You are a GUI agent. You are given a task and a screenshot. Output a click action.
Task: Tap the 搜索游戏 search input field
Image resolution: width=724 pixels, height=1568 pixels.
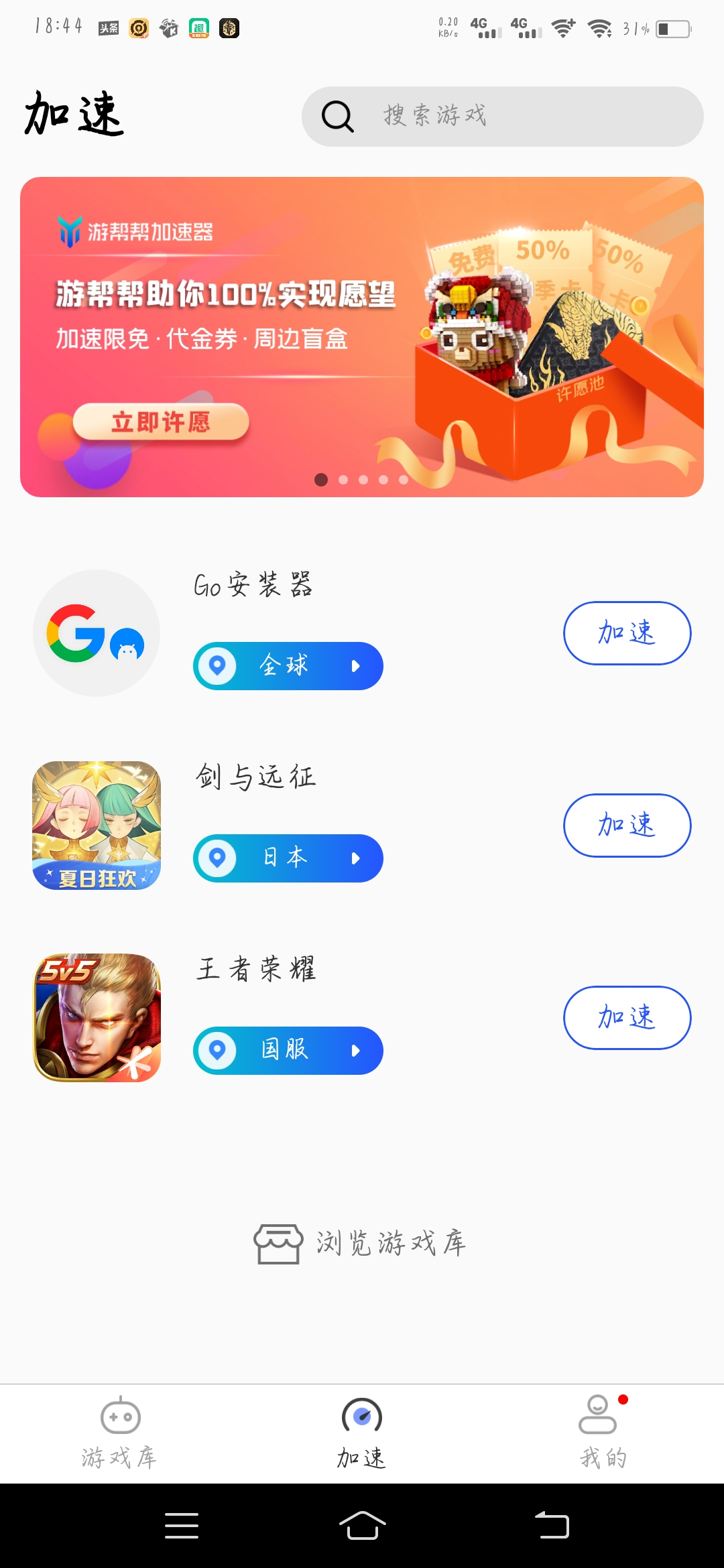(x=503, y=115)
